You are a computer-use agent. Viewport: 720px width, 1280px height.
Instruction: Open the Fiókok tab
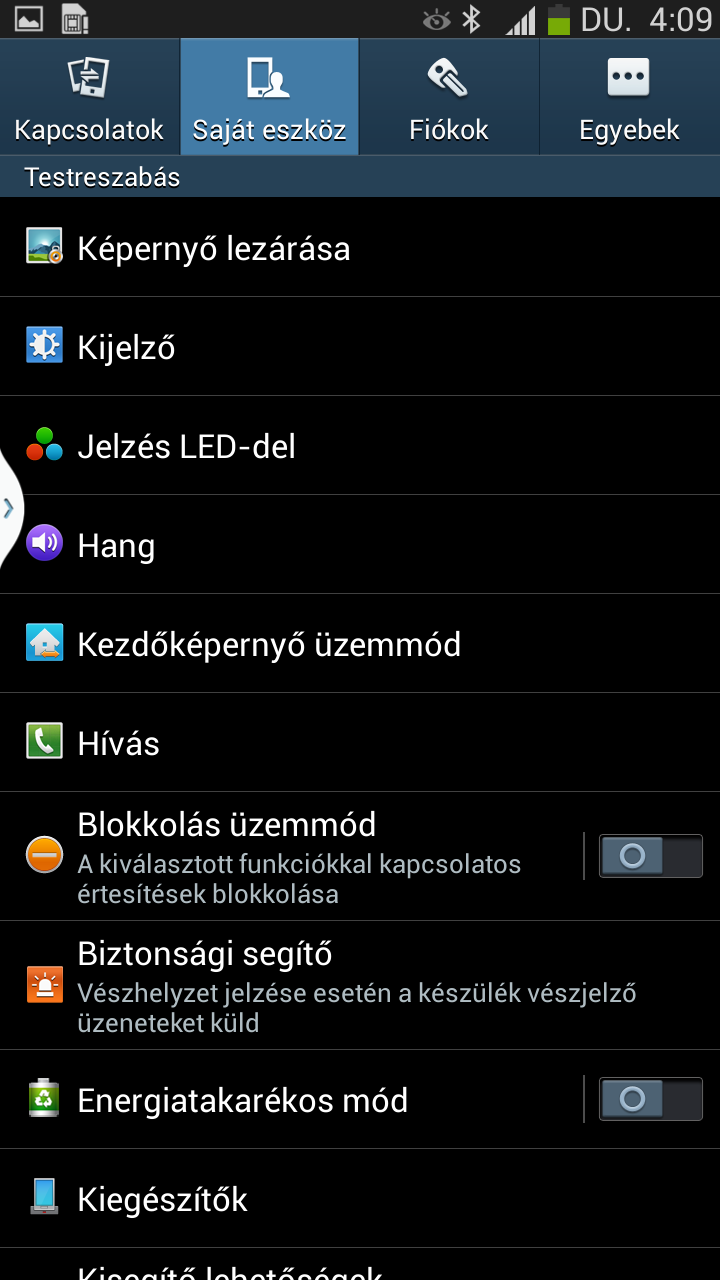449,98
